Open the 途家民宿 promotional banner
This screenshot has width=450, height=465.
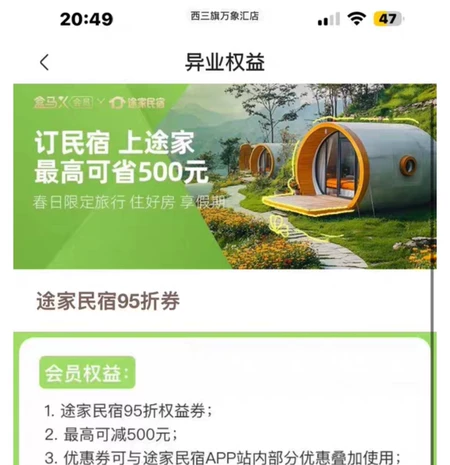click(225, 176)
